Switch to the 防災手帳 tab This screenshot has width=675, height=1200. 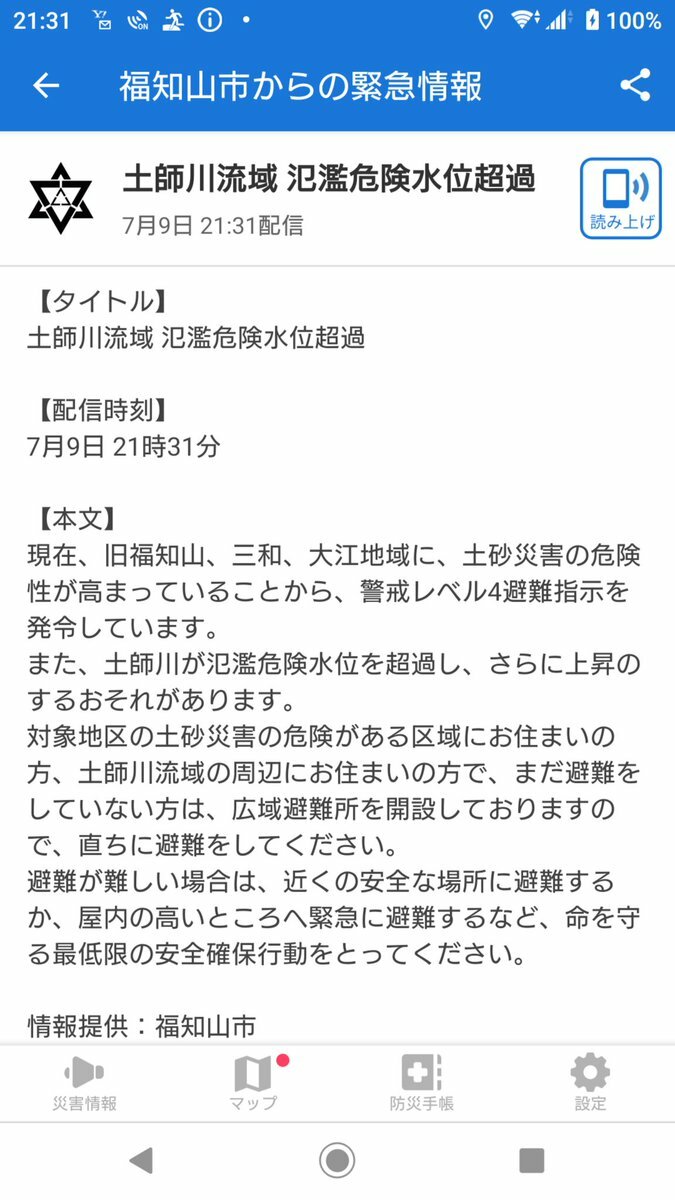421,1084
